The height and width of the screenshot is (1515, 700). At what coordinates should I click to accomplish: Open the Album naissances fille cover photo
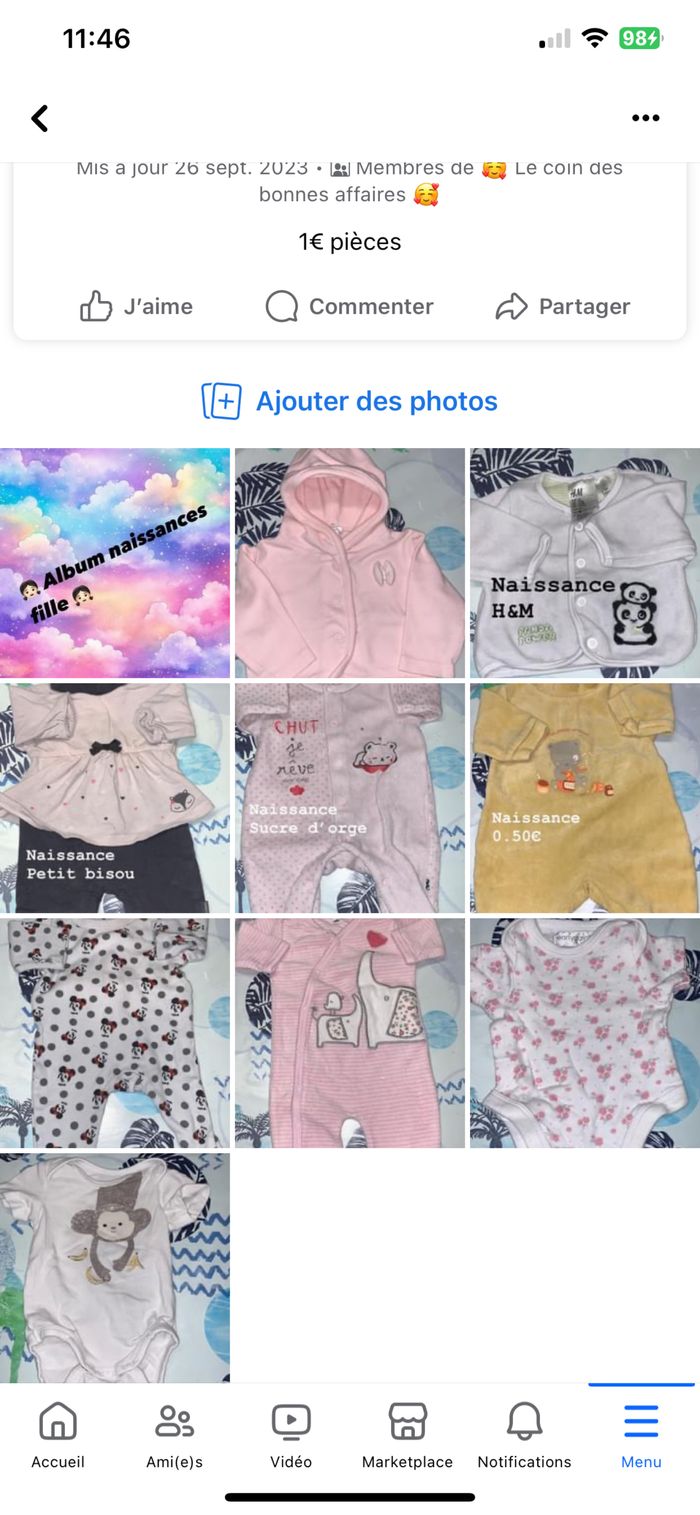pos(114,563)
